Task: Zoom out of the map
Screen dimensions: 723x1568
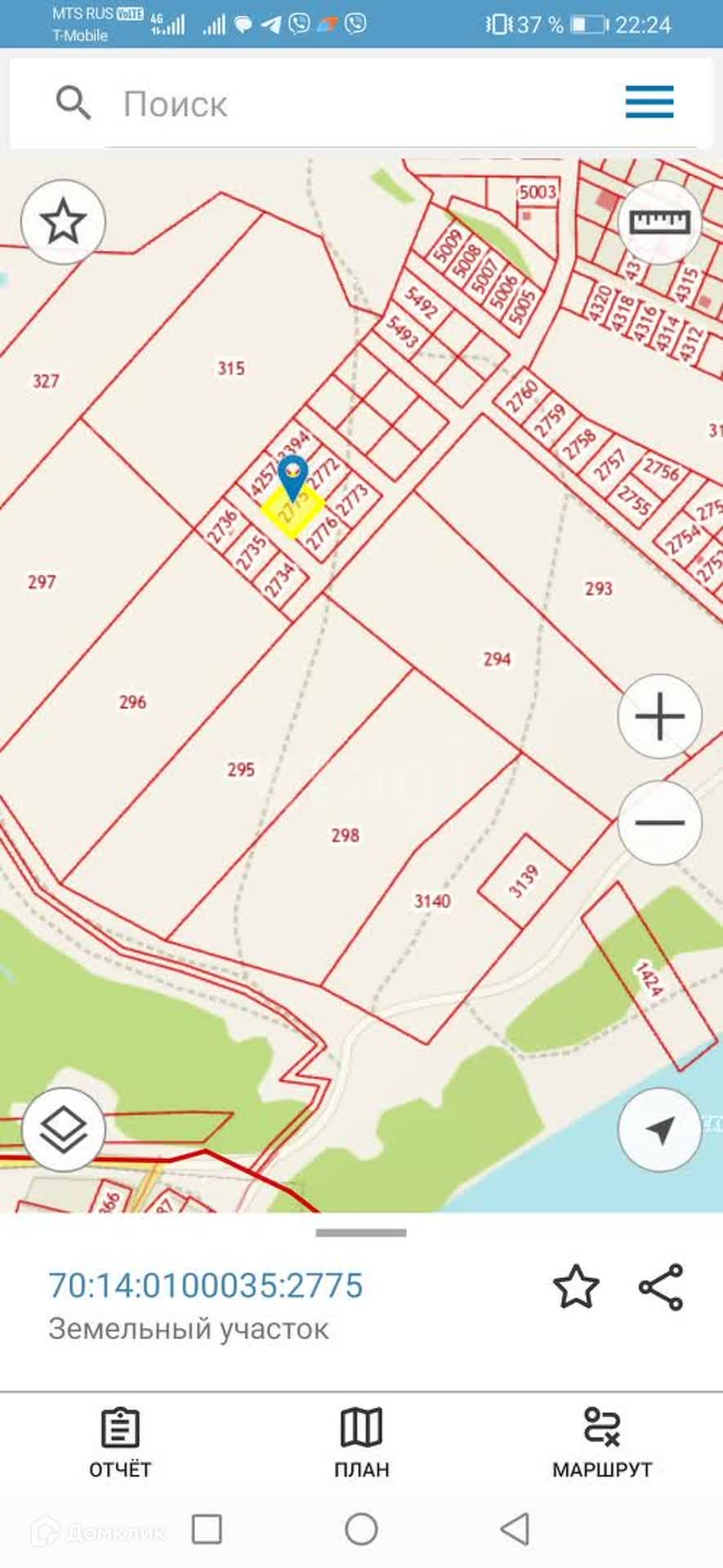Action: [659, 822]
